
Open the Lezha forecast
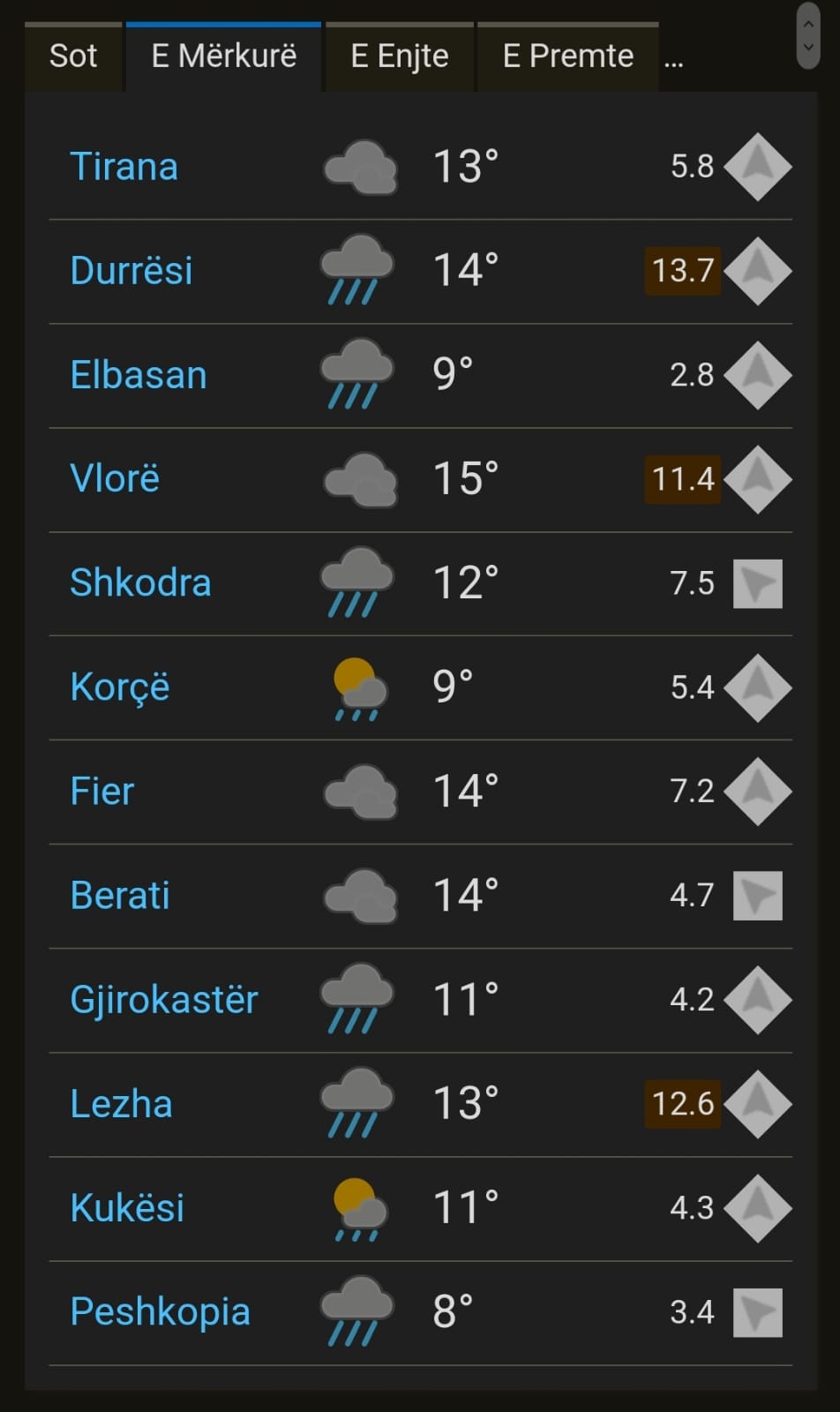click(122, 1104)
